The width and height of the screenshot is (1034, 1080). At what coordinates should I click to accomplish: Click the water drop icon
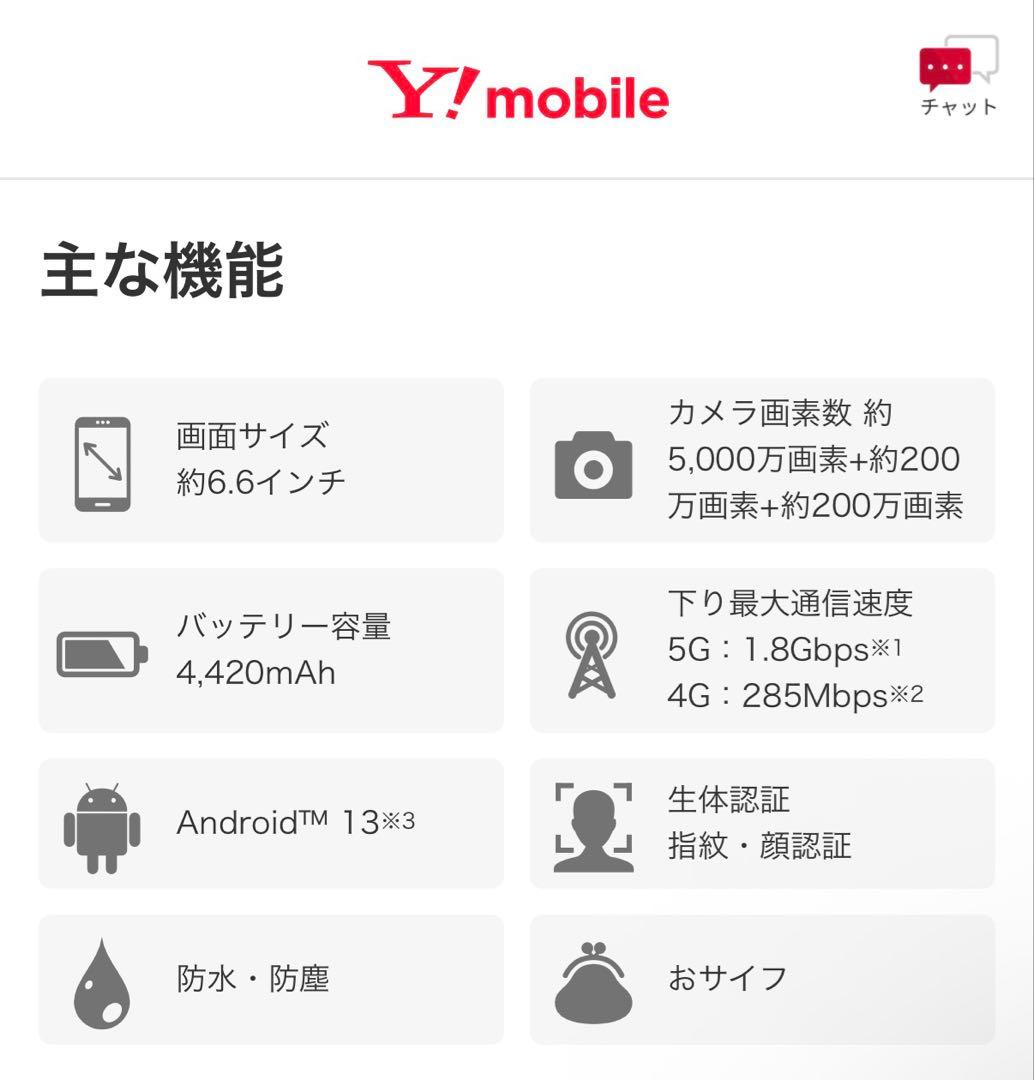point(100,978)
